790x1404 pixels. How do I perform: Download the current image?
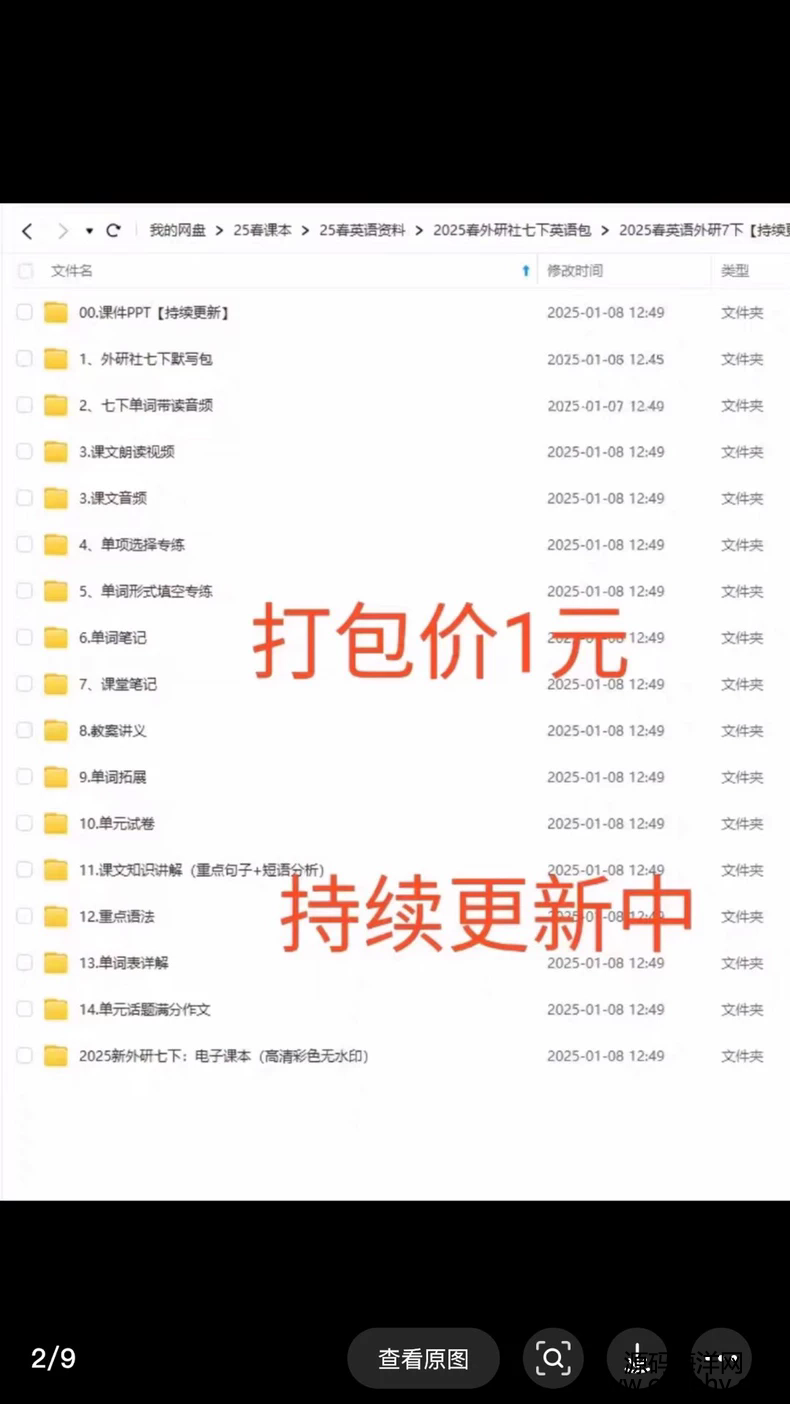637,1358
